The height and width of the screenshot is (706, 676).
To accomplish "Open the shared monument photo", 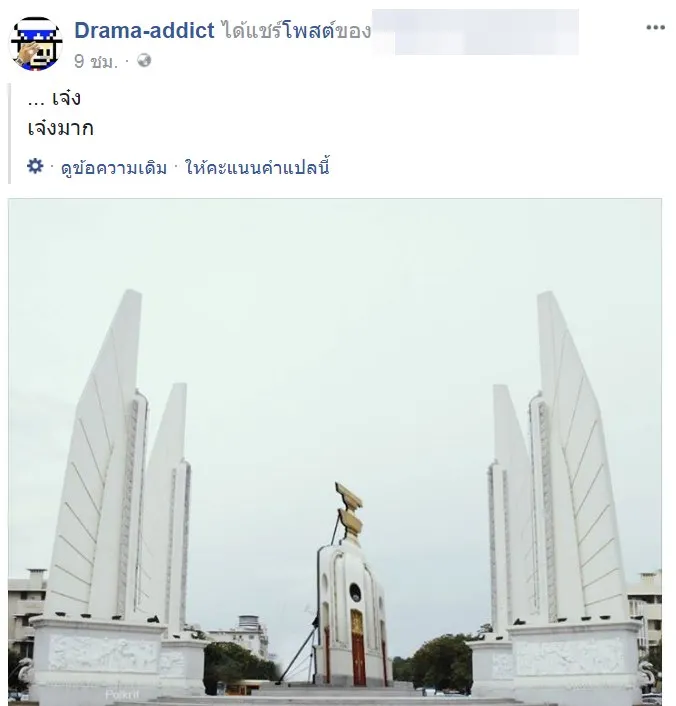I will 335,451.
